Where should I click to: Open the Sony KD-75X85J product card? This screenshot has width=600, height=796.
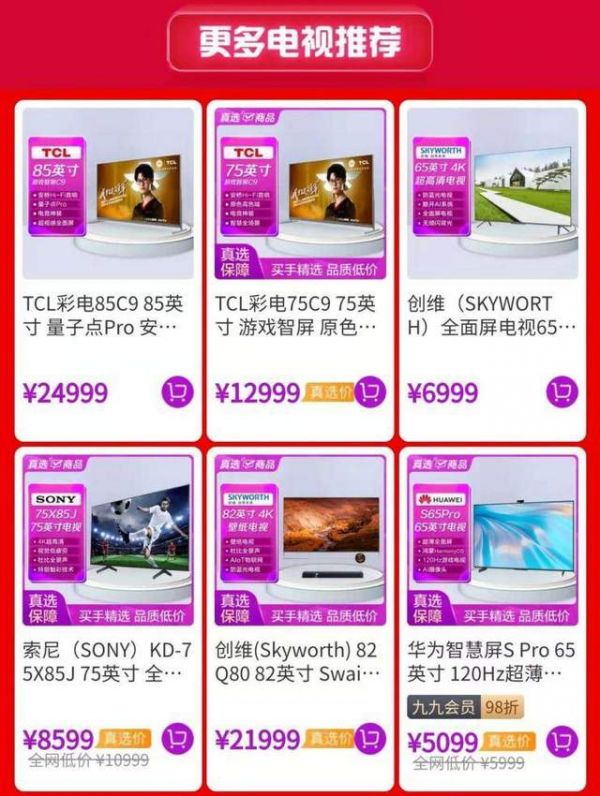pos(108,545)
